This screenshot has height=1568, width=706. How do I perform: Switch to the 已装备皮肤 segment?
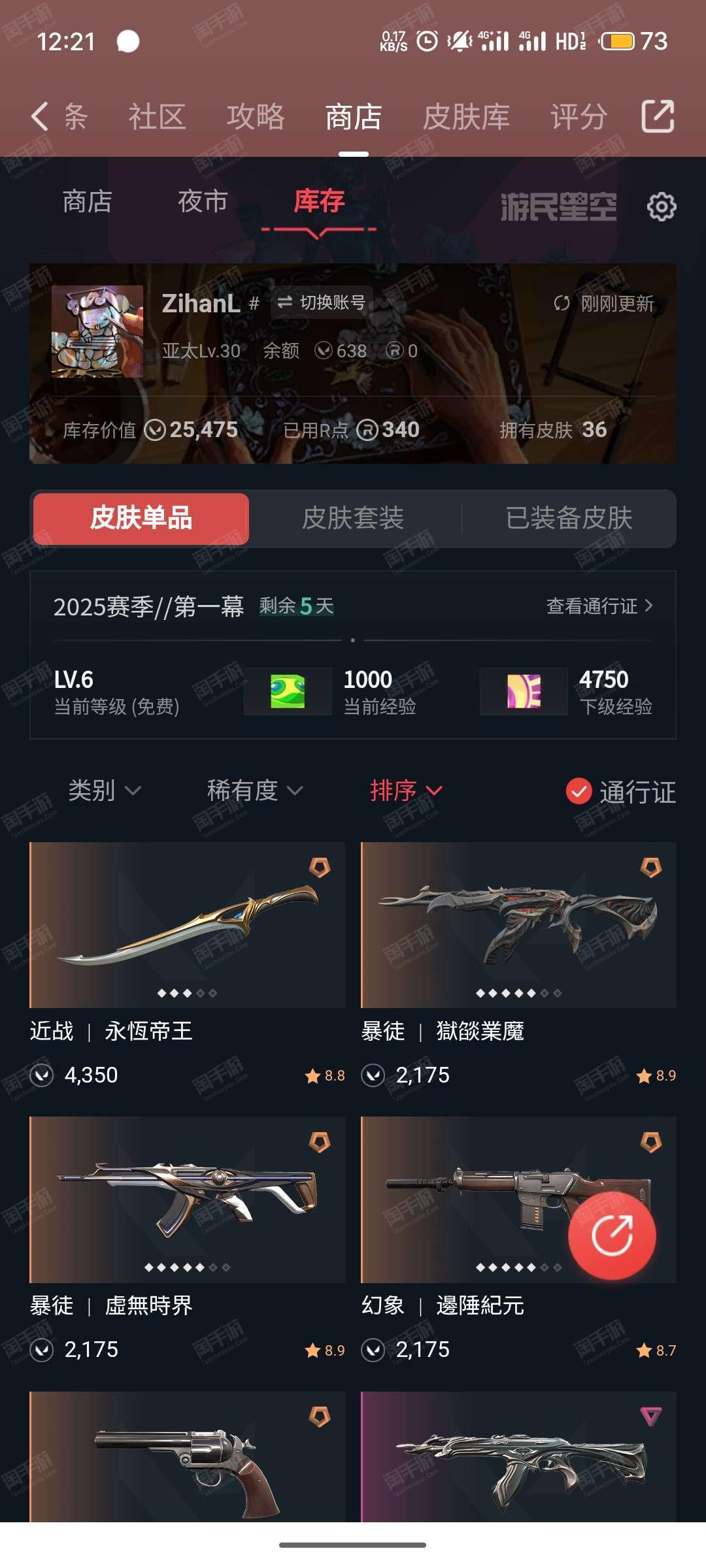(569, 519)
